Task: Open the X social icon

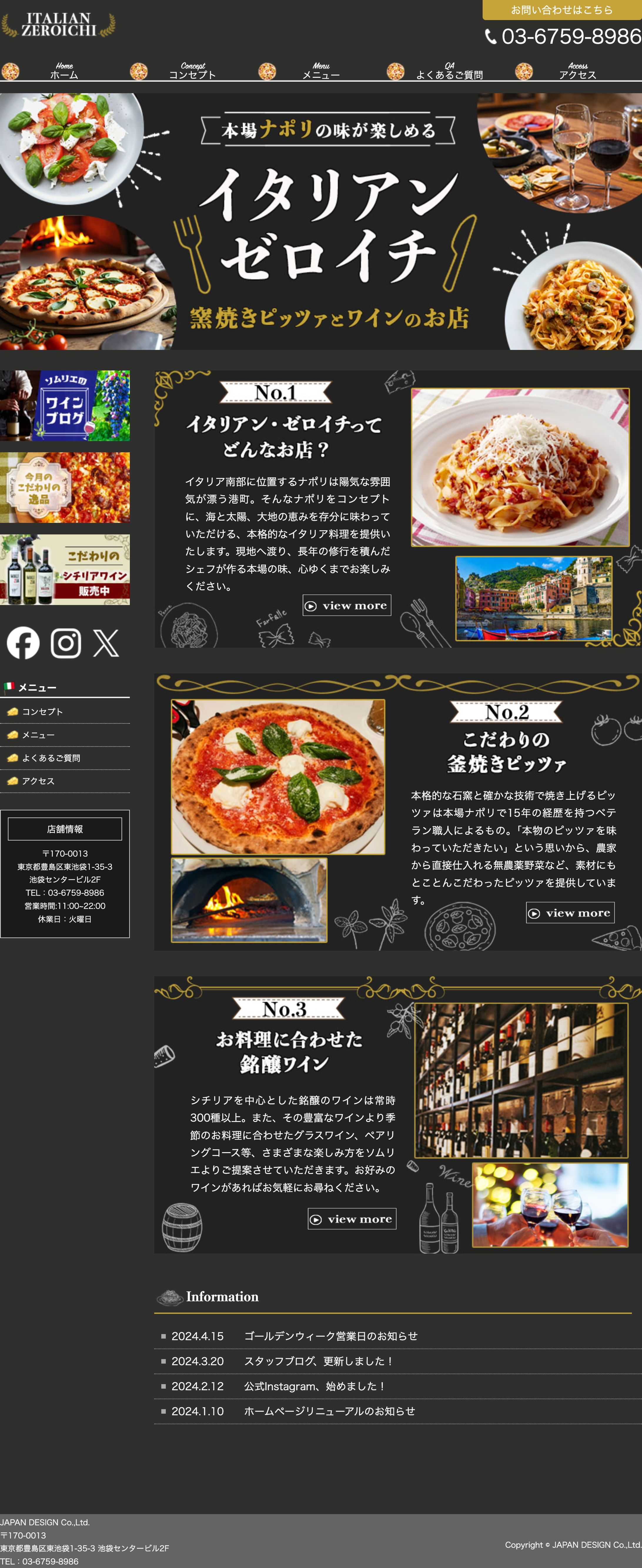Action: [106, 643]
